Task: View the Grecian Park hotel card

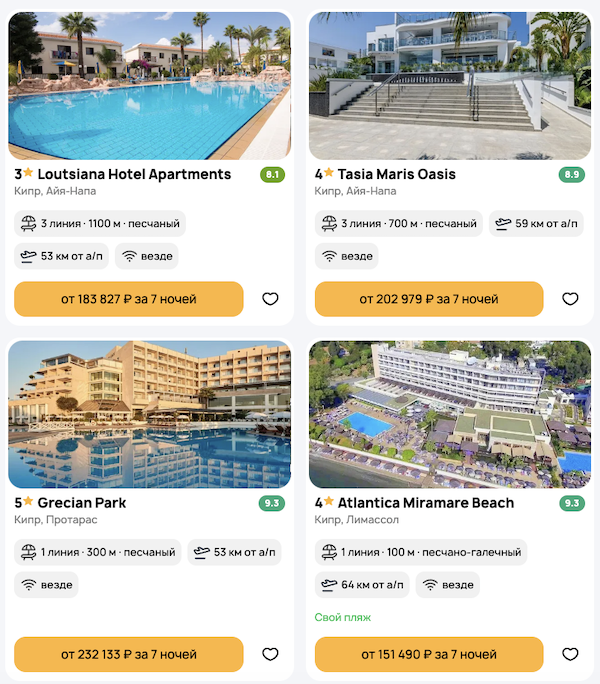Action: (x=82, y=502)
